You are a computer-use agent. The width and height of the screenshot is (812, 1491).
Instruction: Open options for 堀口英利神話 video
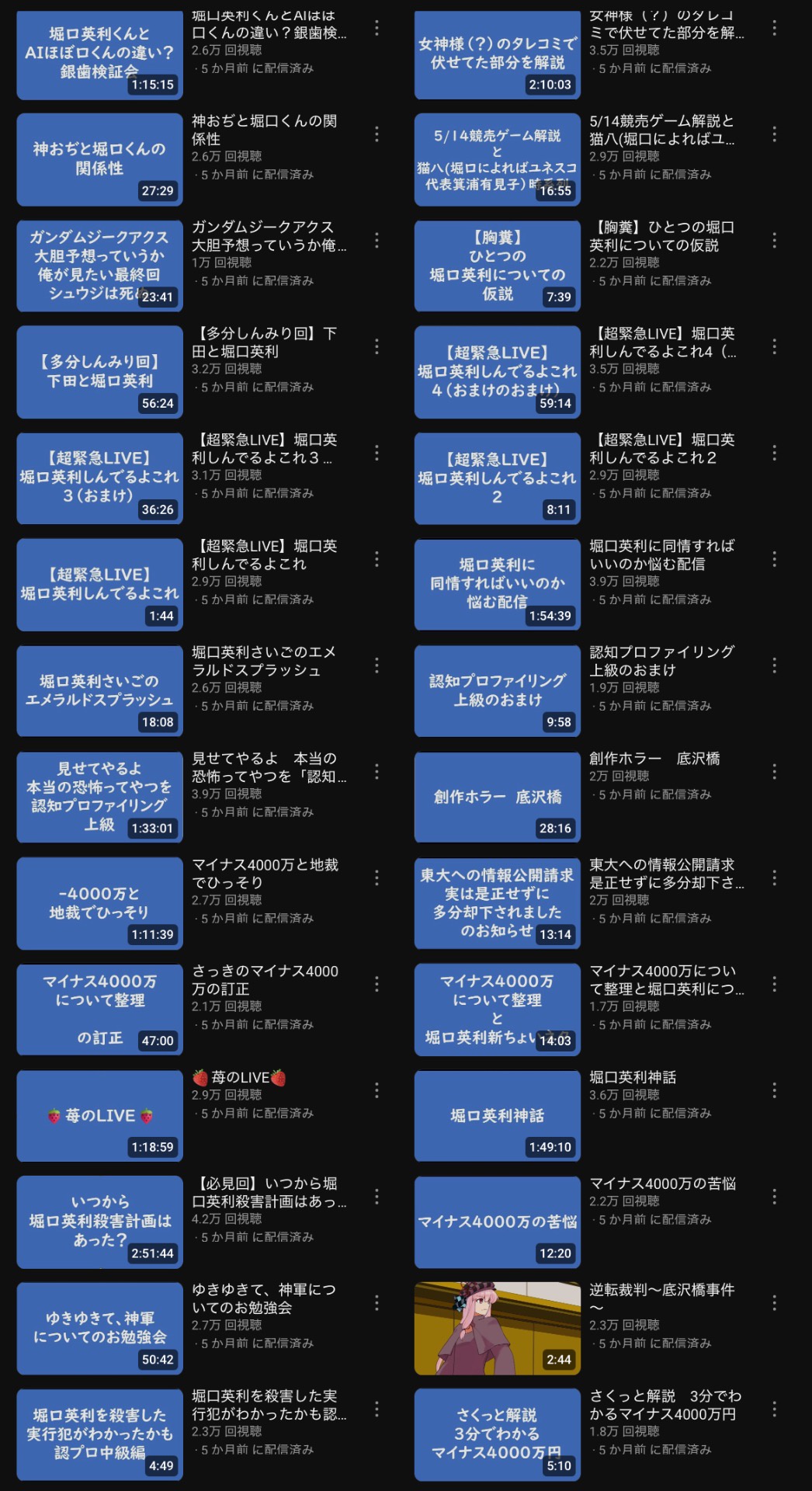(x=774, y=1091)
